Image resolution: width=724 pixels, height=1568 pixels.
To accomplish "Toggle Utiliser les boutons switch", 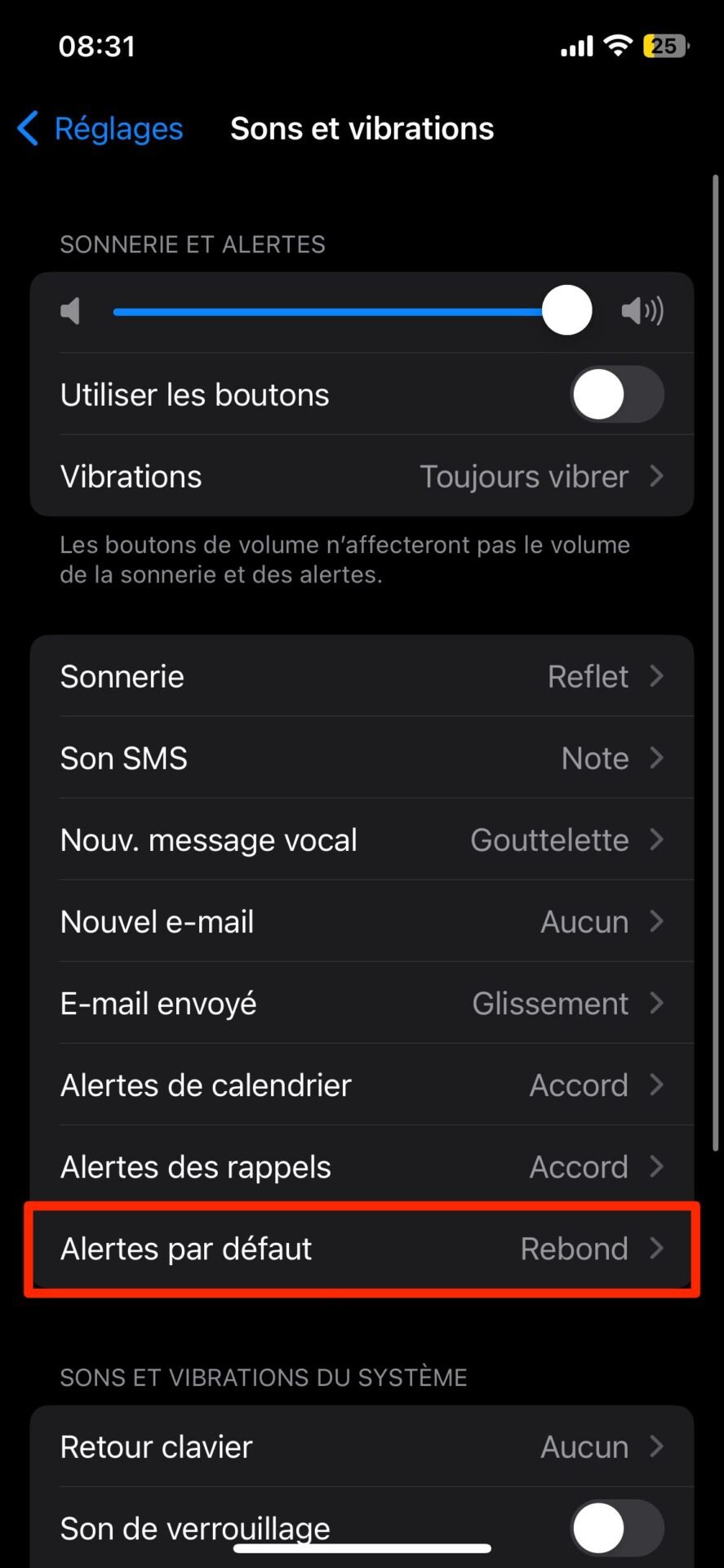I will click(x=617, y=394).
